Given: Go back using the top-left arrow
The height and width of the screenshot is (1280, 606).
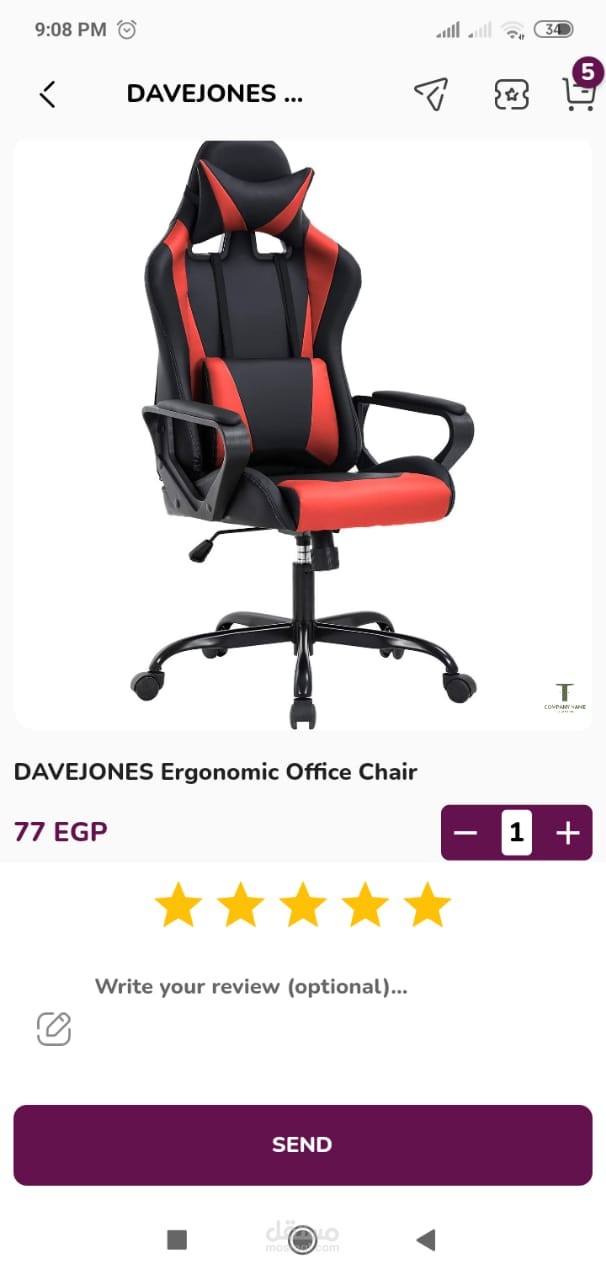Looking at the screenshot, I should coord(47,94).
